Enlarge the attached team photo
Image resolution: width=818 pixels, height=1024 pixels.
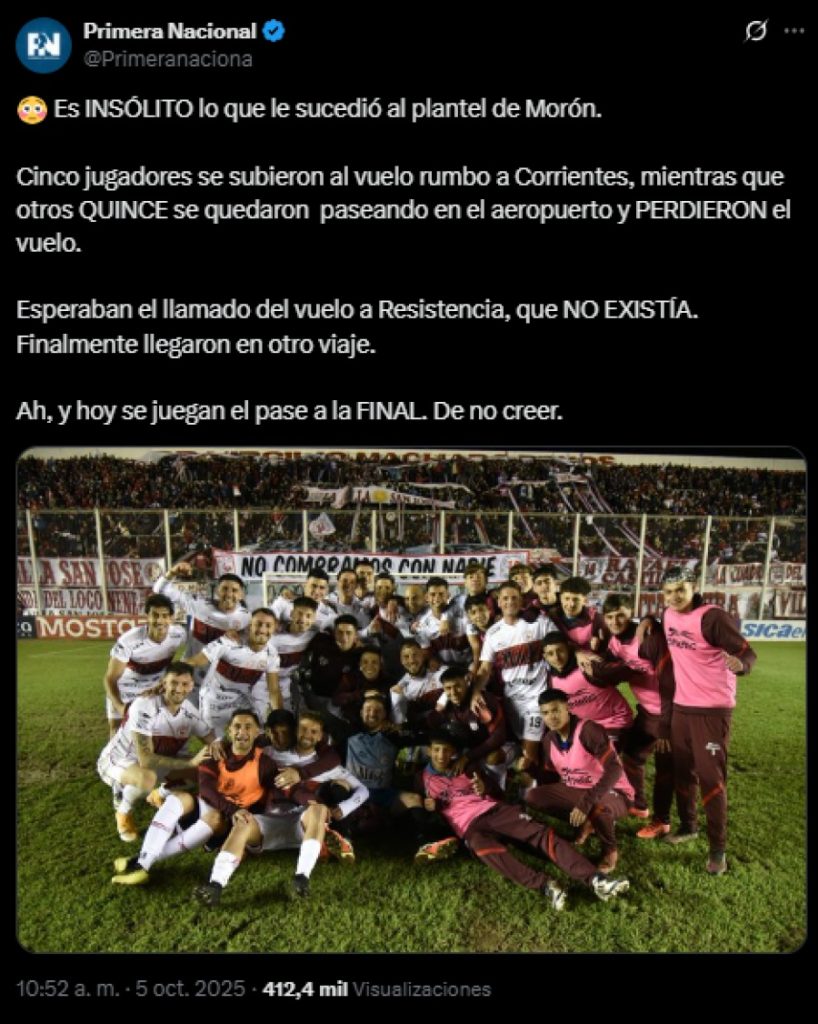coord(410,700)
